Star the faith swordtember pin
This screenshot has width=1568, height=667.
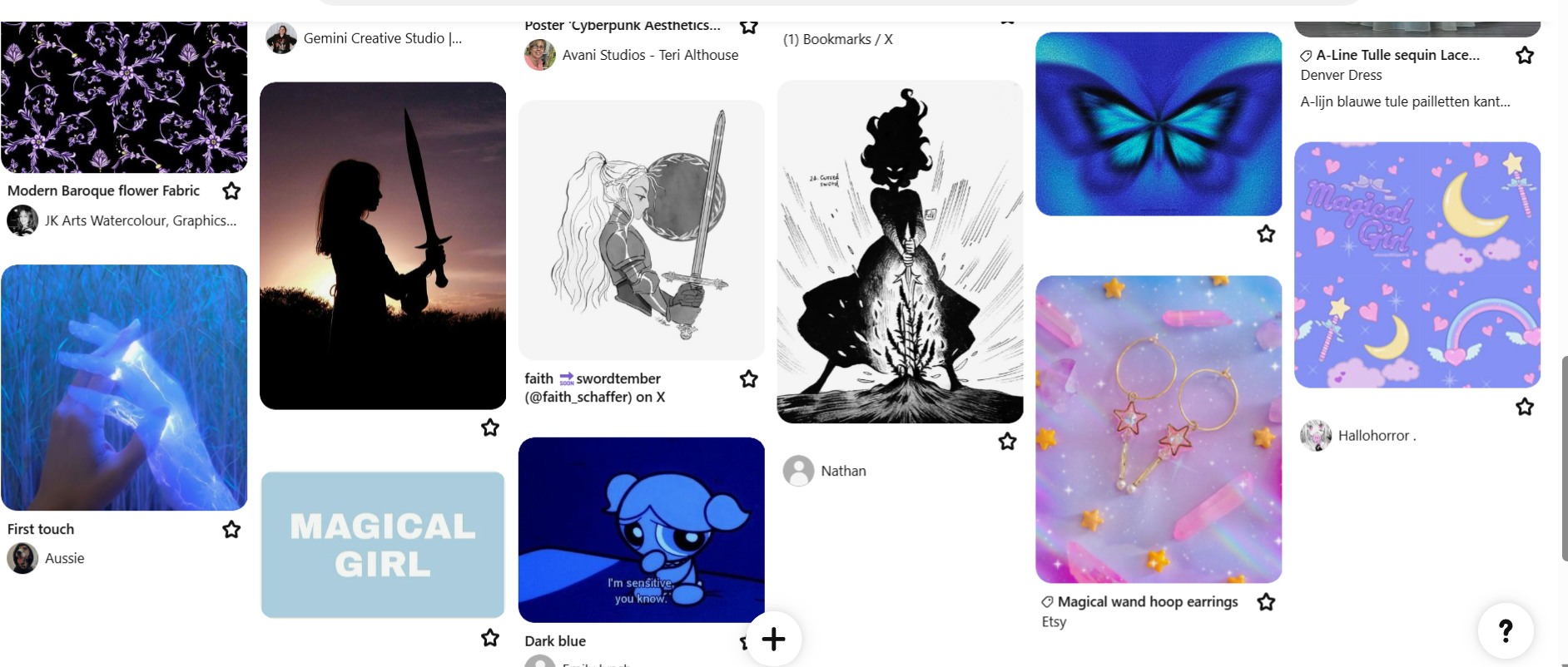749,379
